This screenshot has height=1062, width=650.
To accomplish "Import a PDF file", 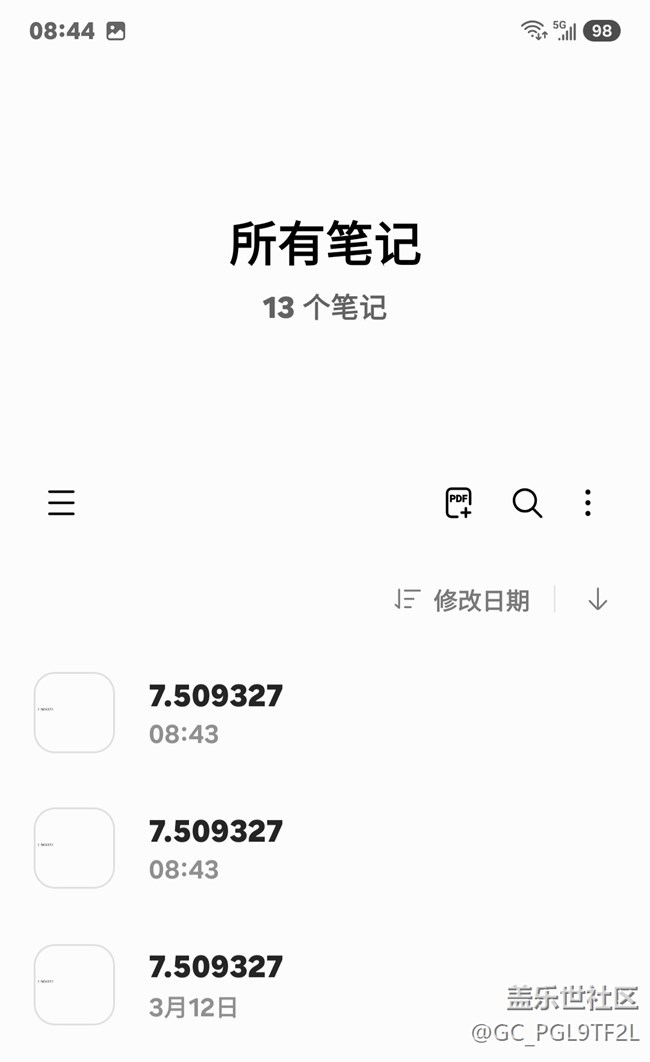I will (458, 502).
